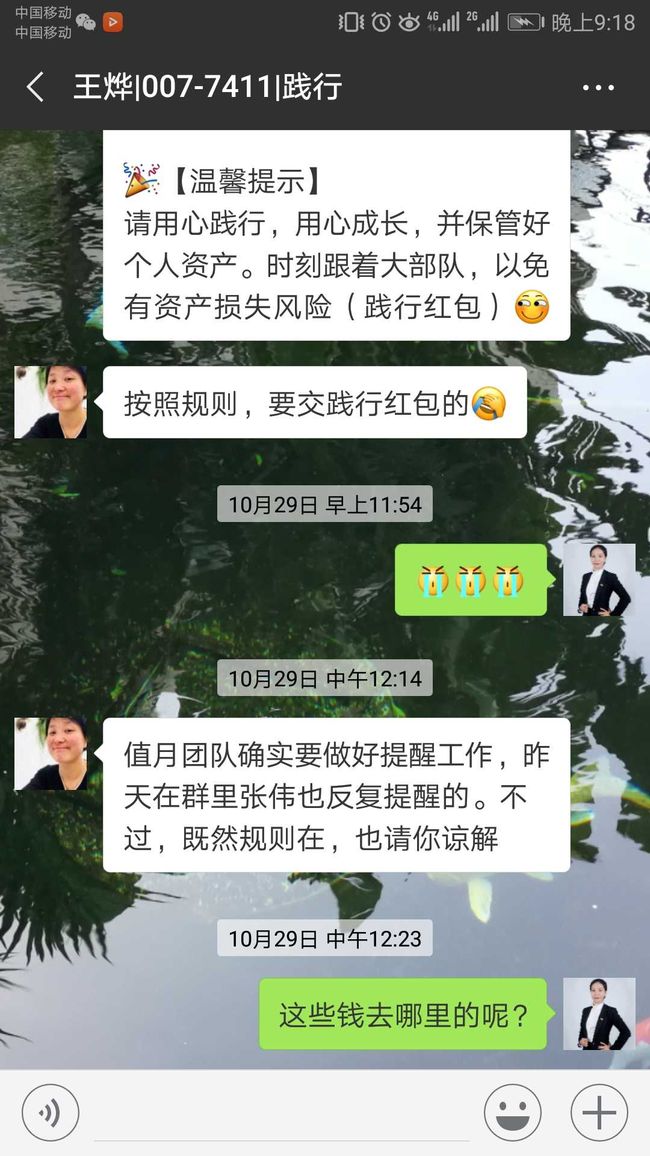Viewport: 650px width, 1156px height.
Task: Switch to voice message input
Action: (50, 1113)
